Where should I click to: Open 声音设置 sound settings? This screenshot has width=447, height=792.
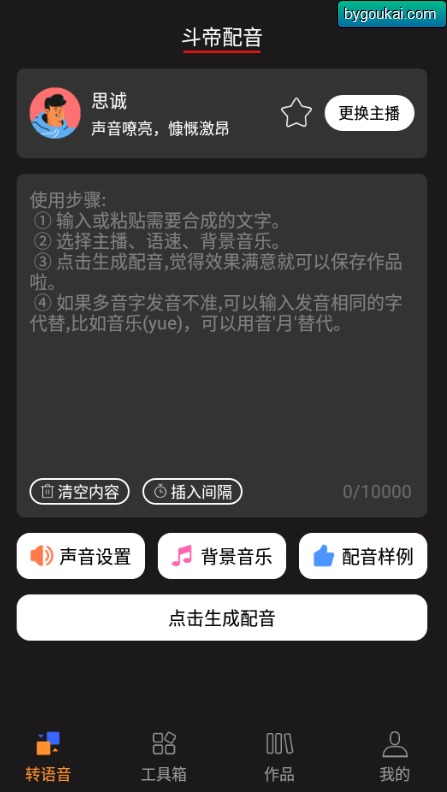pos(81,556)
